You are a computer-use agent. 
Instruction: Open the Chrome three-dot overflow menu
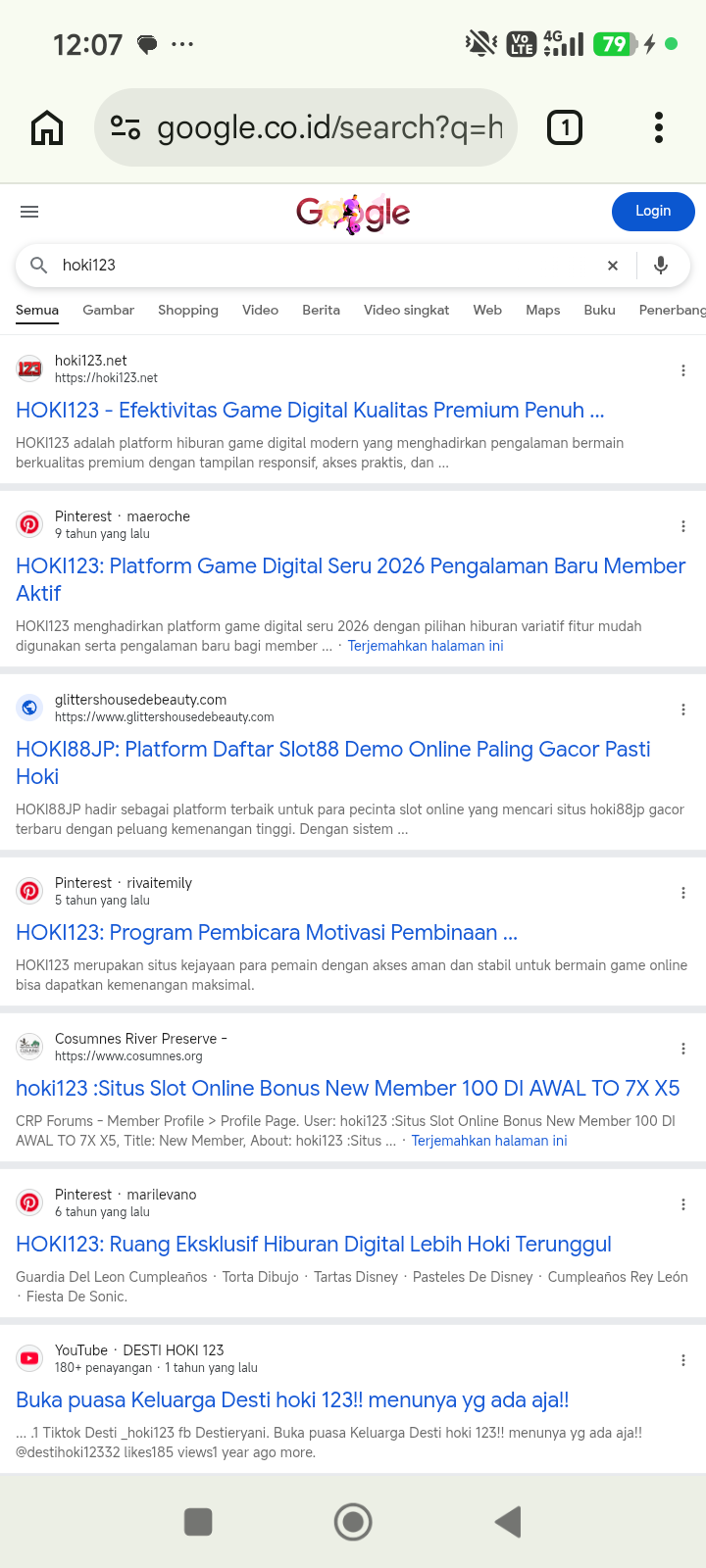click(659, 127)
